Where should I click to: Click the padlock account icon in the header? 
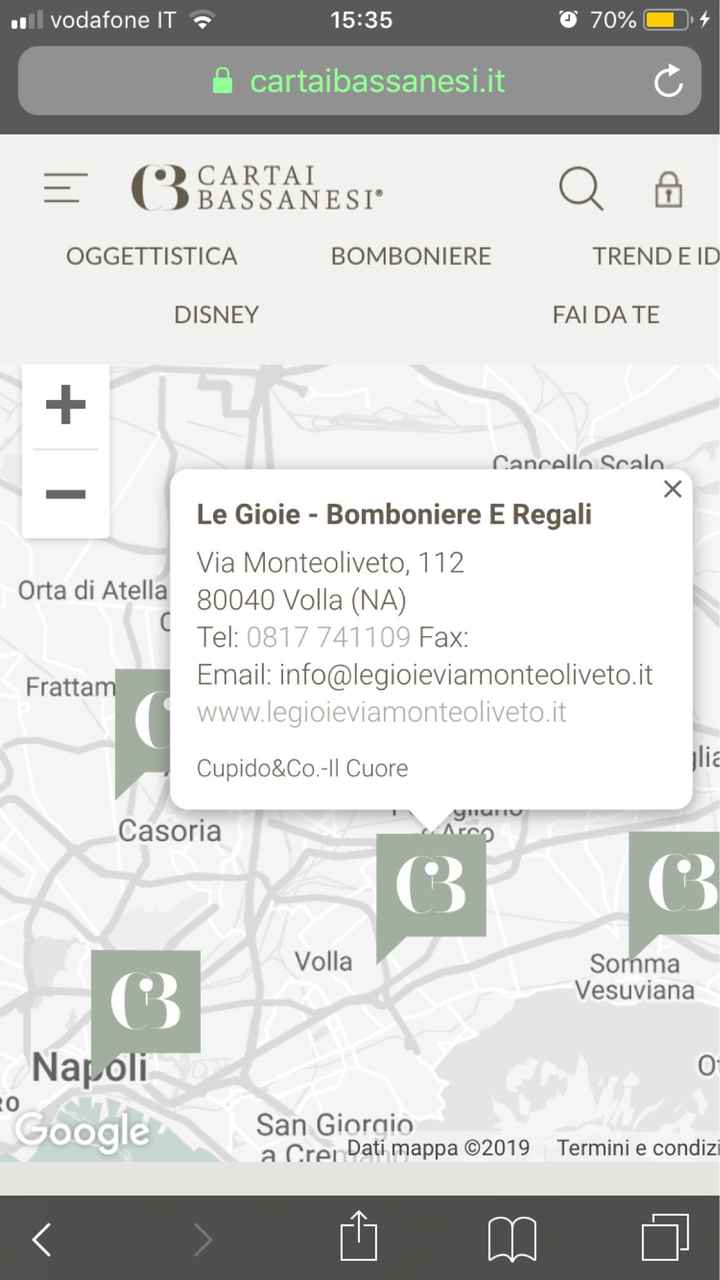pyautogui.click(x=668, y=188)
